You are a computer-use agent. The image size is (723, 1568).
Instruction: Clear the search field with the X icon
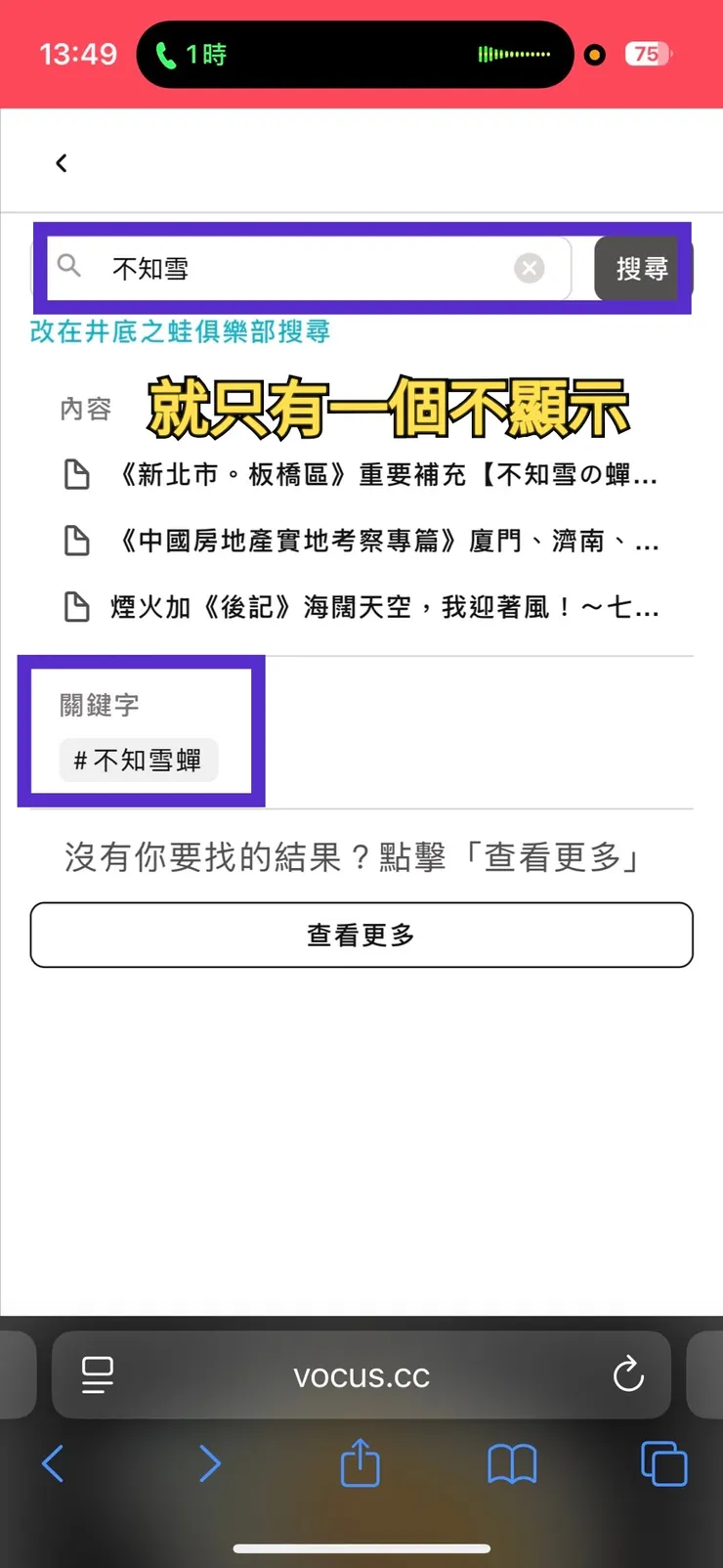530,268
